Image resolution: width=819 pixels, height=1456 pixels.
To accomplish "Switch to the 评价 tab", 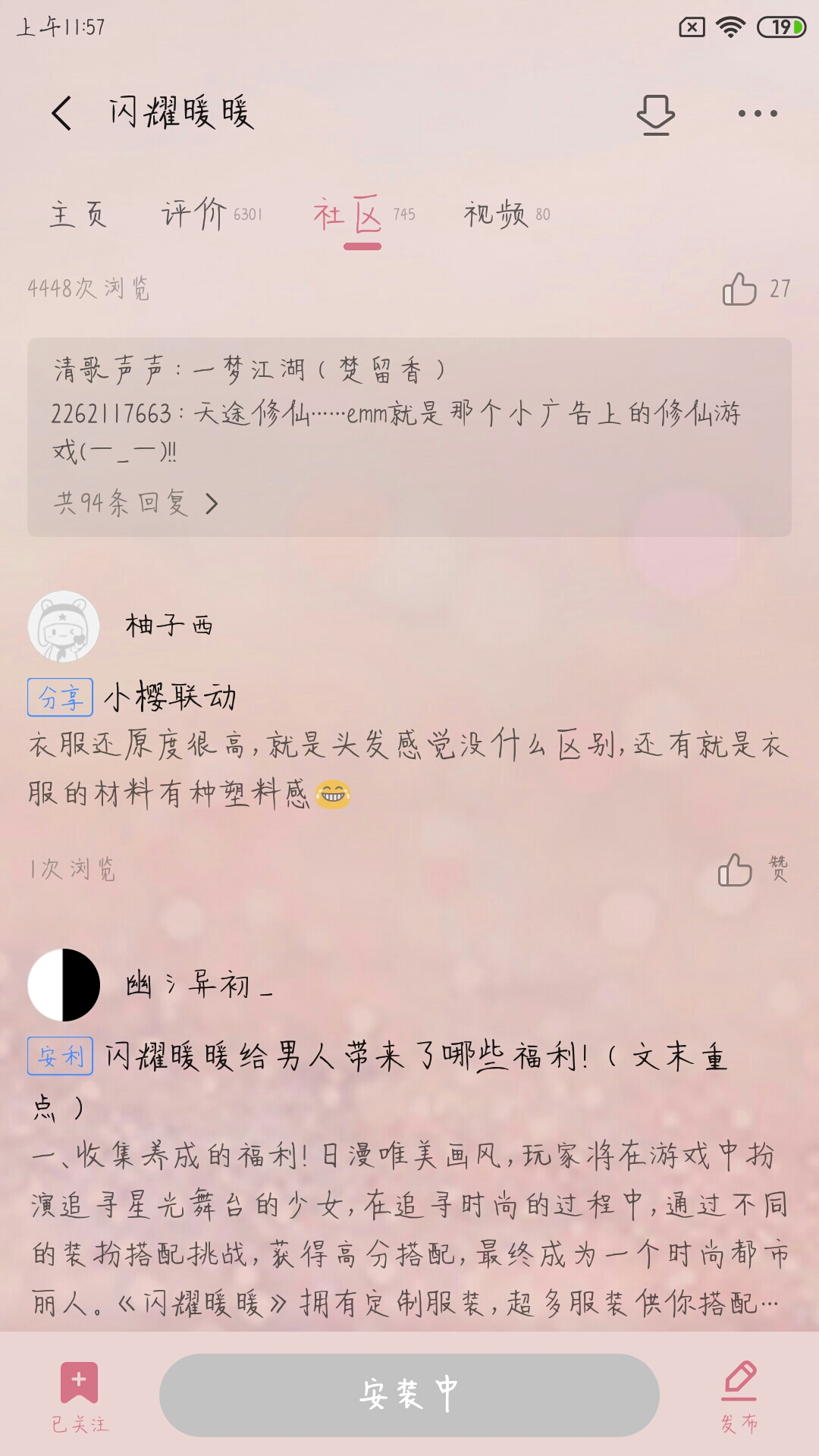I will point(190,216).
